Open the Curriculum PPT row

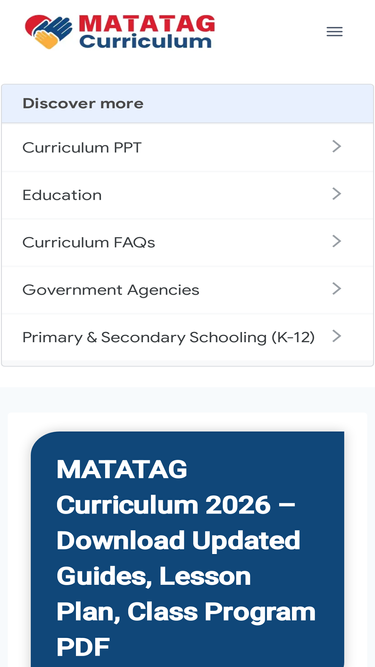pos(188,147)
